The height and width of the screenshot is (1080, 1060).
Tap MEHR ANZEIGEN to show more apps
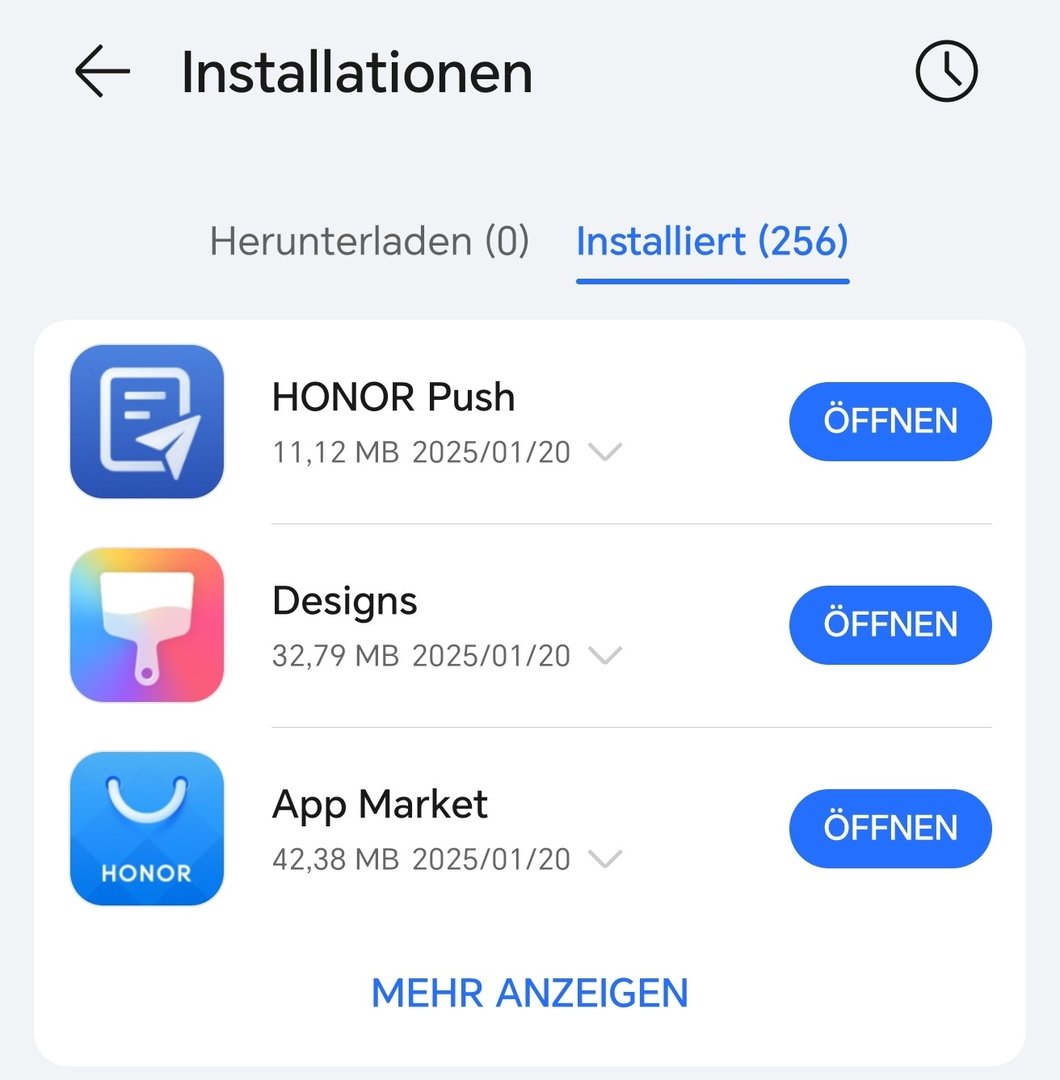[x=529, y=993]
